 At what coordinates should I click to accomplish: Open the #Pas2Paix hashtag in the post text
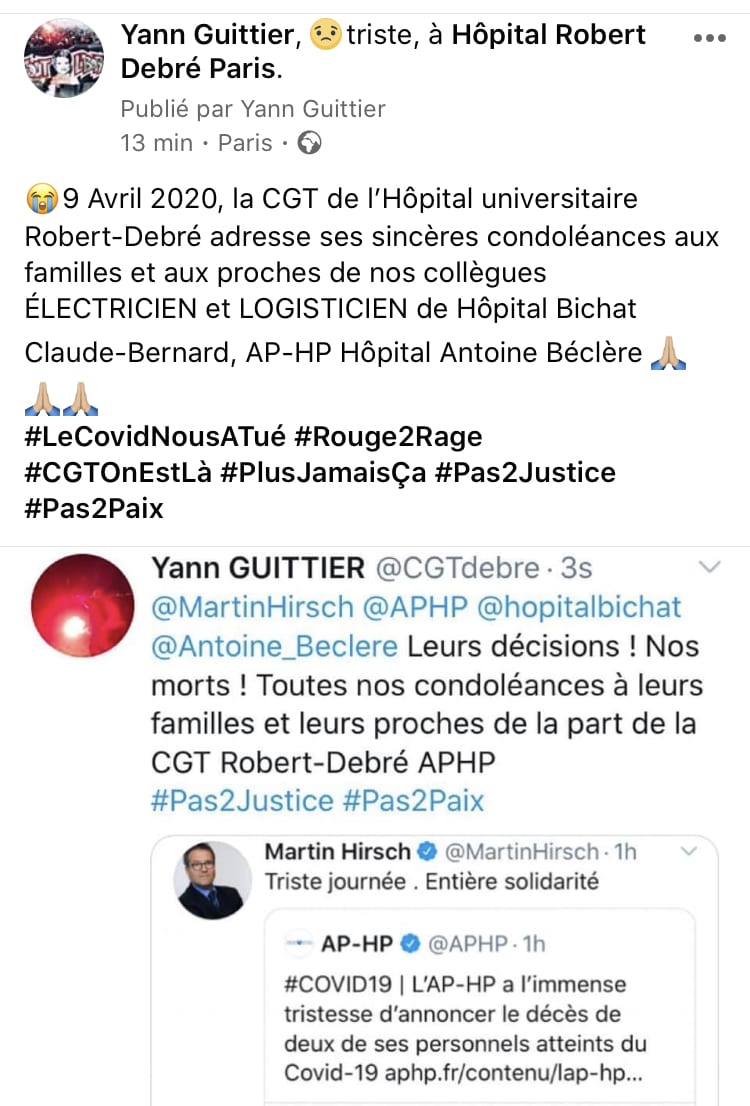[94, 508]
